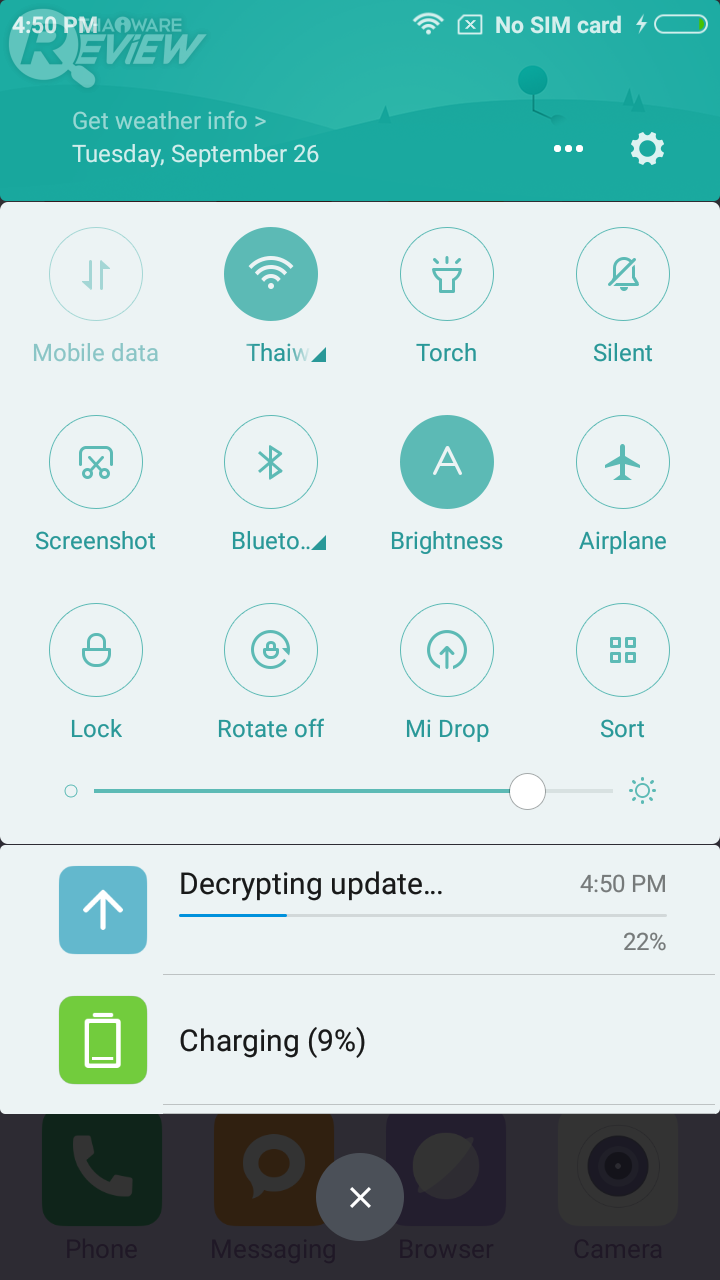Turn on Bluetooth
The height and width of the screenshot is (1280, 720).
point(271,462)
